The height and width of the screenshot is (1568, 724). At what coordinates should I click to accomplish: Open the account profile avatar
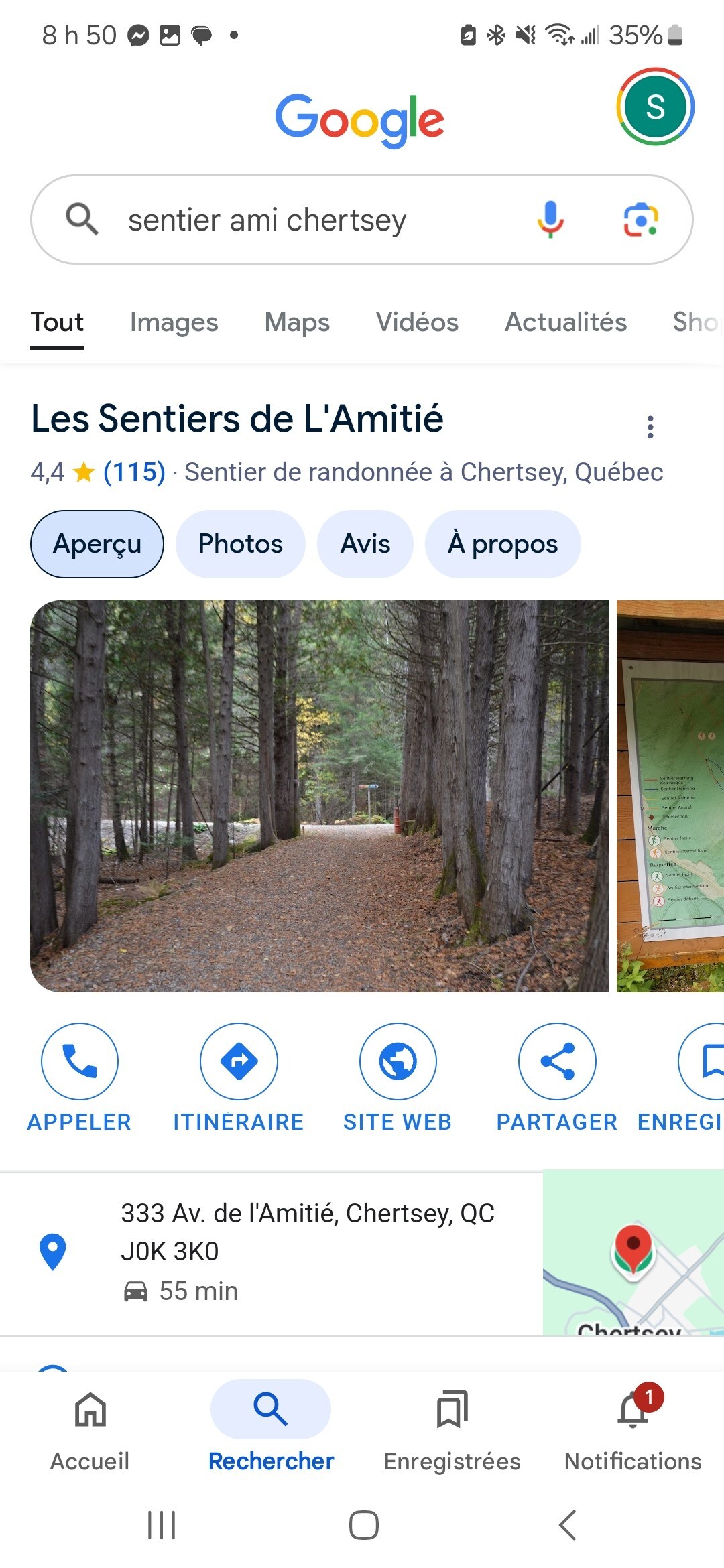(655, 107)
